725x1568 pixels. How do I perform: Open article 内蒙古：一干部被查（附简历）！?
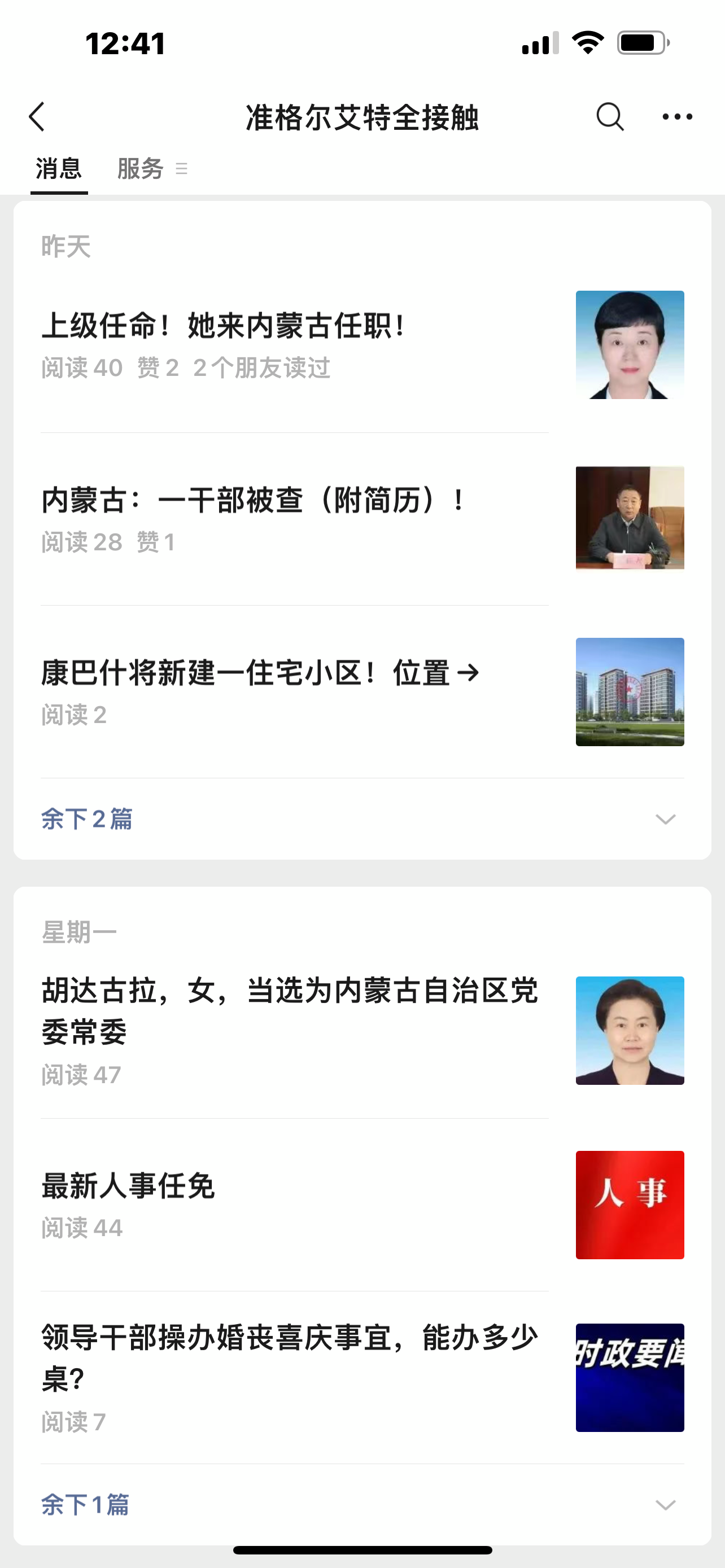coord(253,500)
